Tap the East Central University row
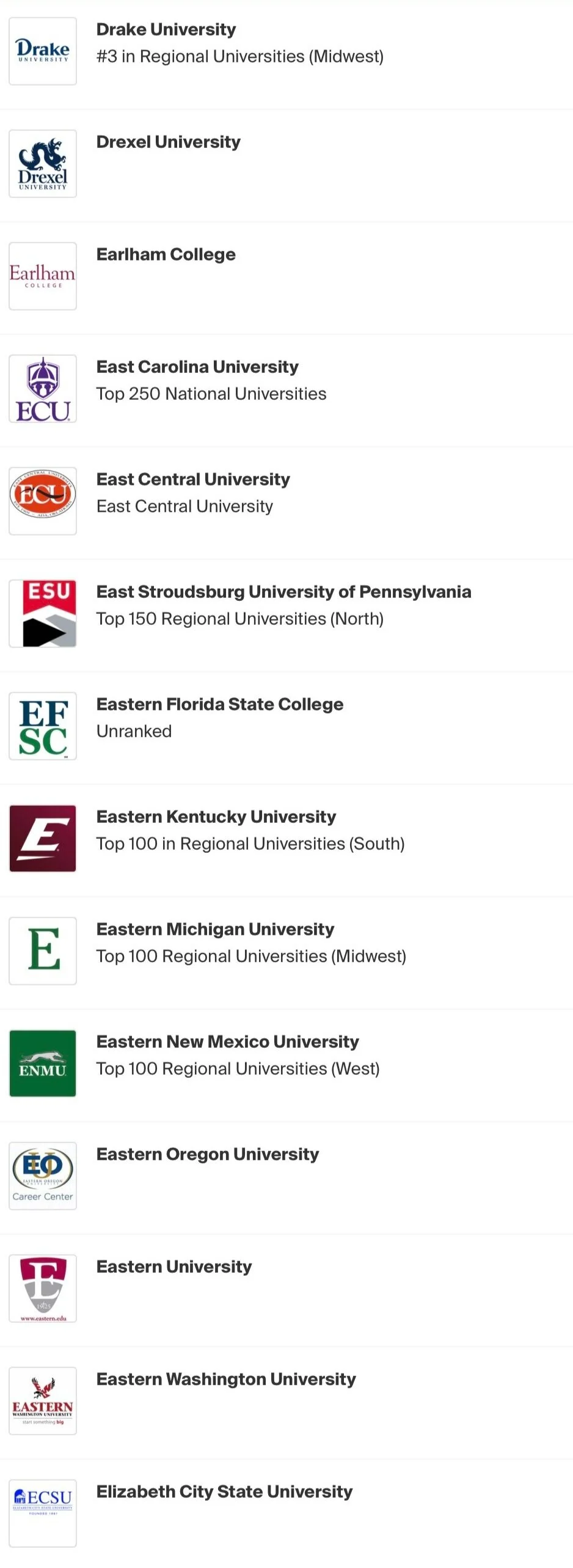This screenshot has height=1568, width=573. (193, 480)
